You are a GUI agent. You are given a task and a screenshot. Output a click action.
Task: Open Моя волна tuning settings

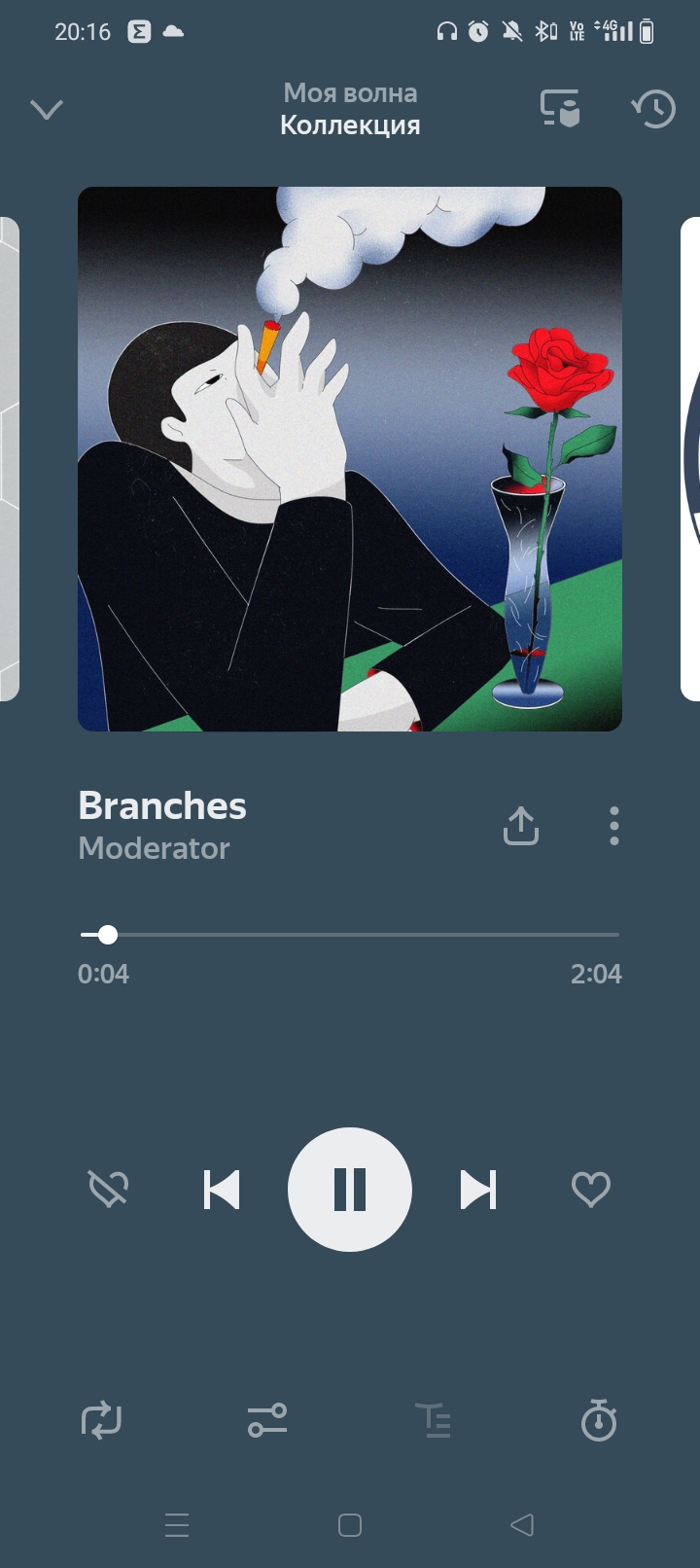click(x=267, y=1420)
